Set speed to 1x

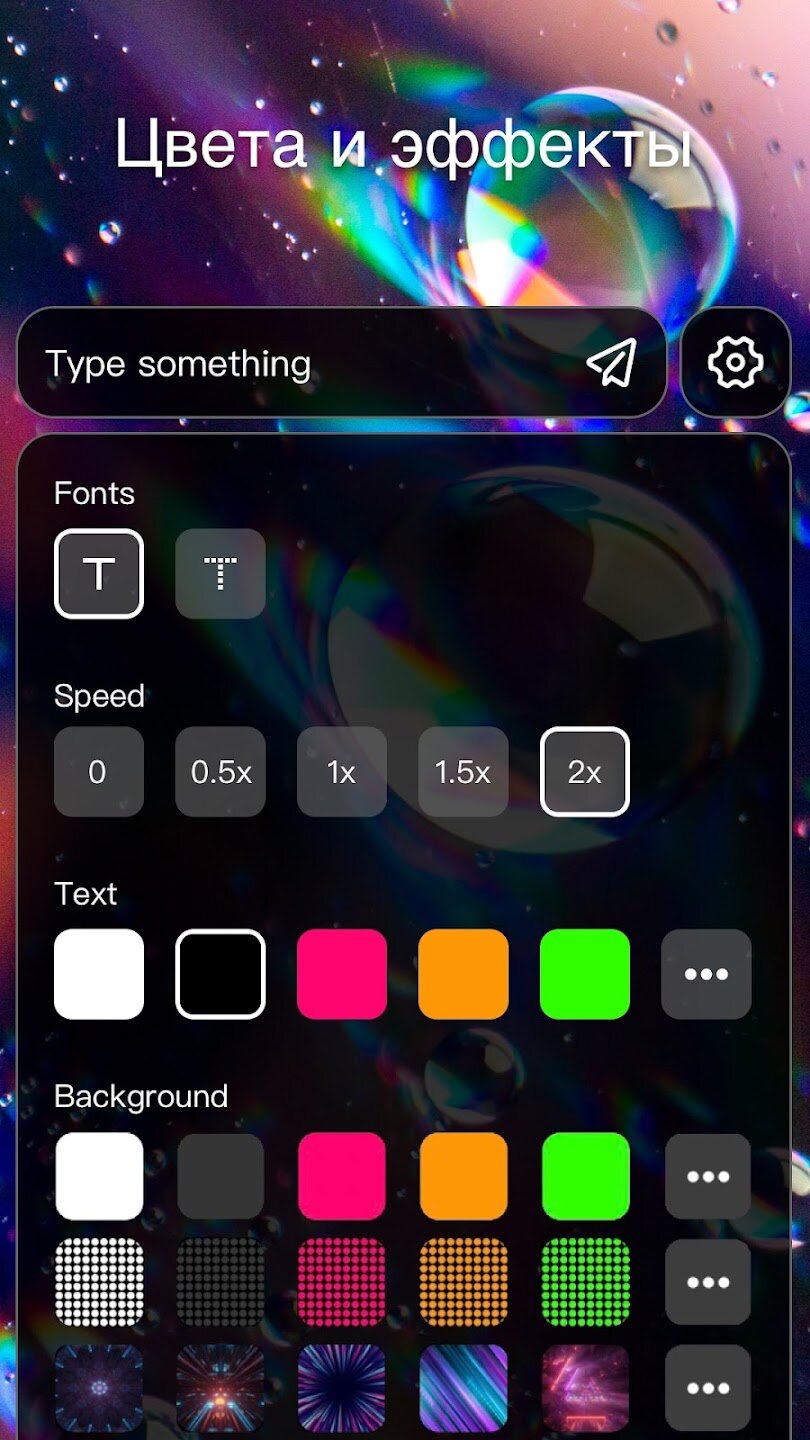pyautogui.click(x=341, y=772)
